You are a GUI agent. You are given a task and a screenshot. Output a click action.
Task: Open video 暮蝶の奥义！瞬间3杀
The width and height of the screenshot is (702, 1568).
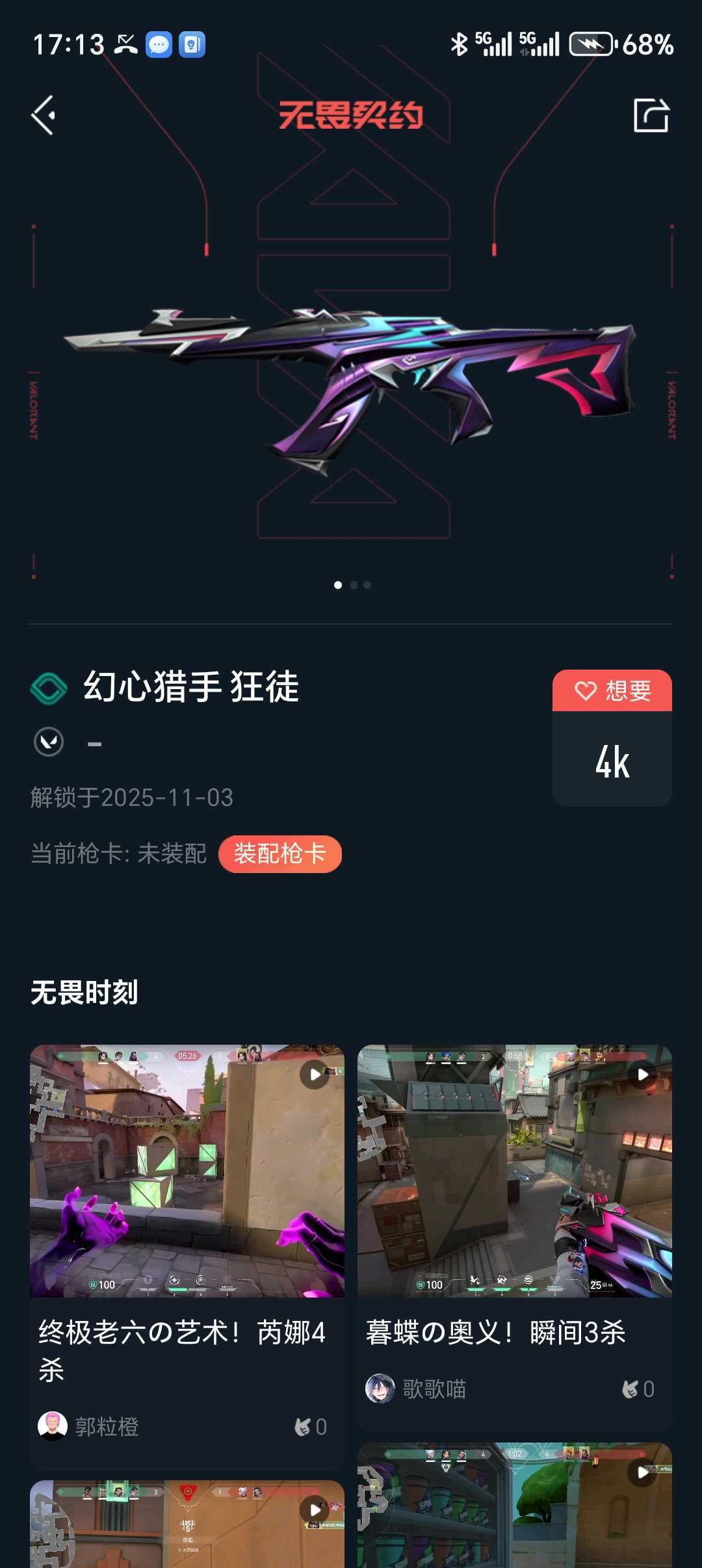514,1171
